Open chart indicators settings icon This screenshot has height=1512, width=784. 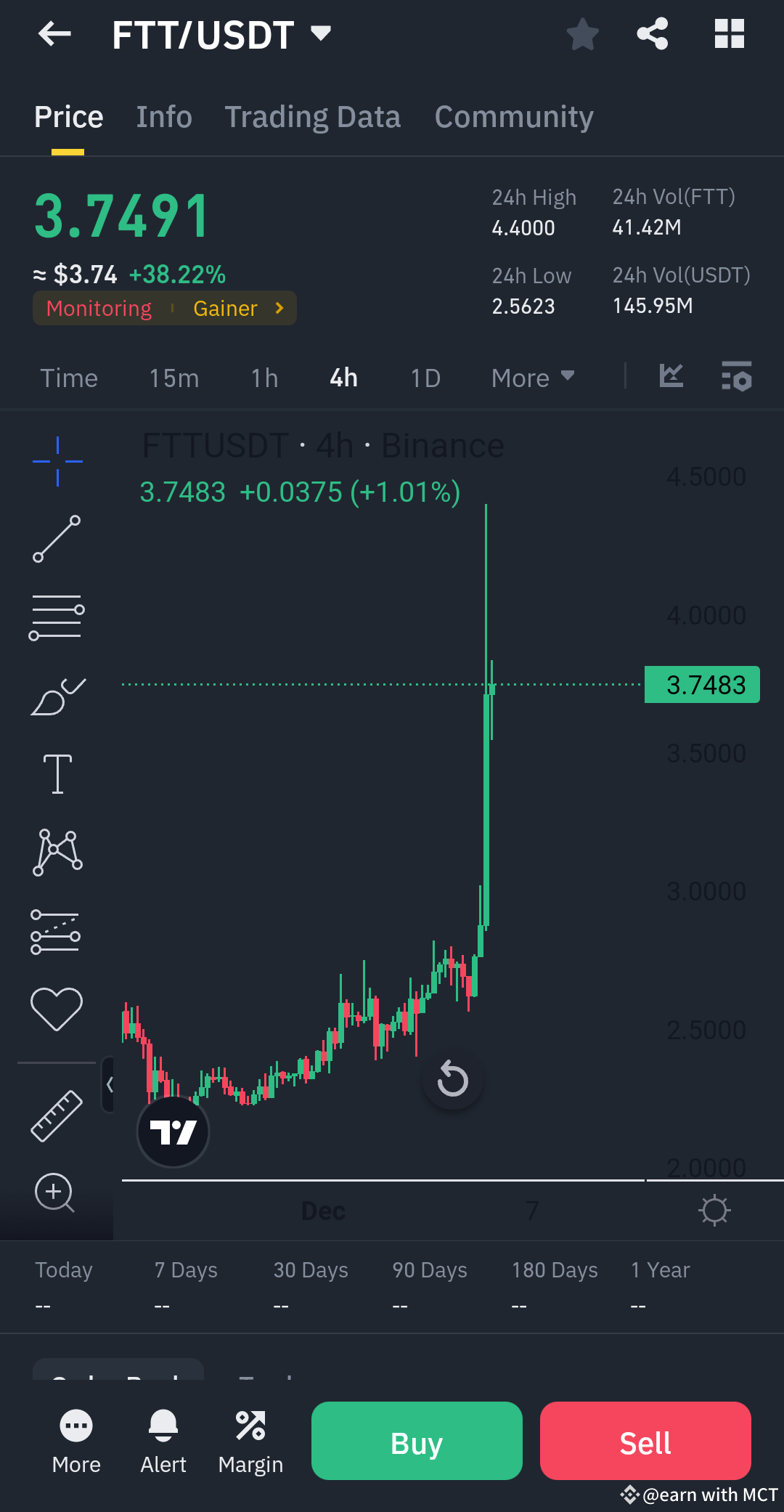(x=736, y=376)
